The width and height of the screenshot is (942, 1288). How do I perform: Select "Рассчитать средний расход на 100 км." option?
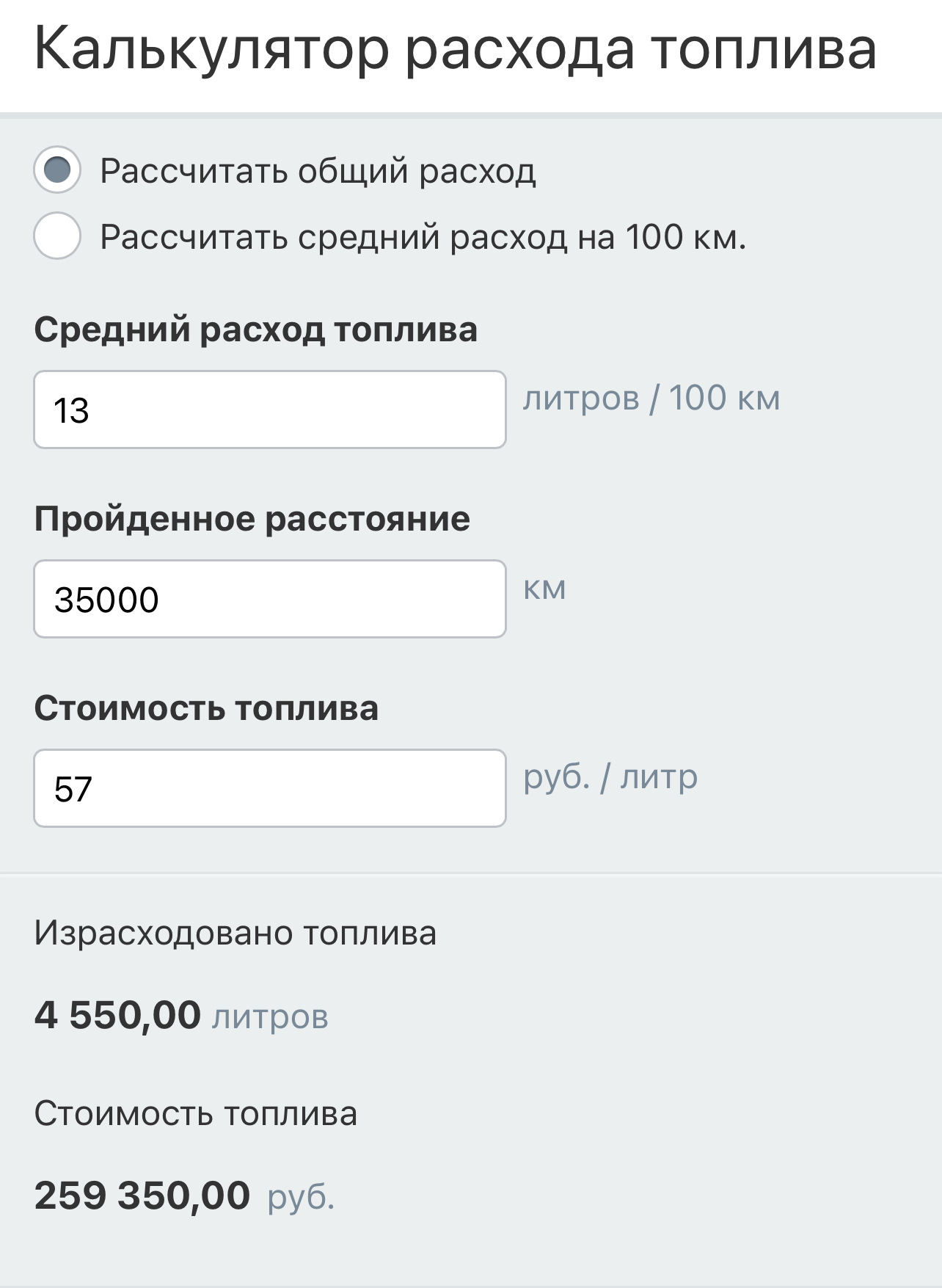pyautogui.click(x=59, y=235)
